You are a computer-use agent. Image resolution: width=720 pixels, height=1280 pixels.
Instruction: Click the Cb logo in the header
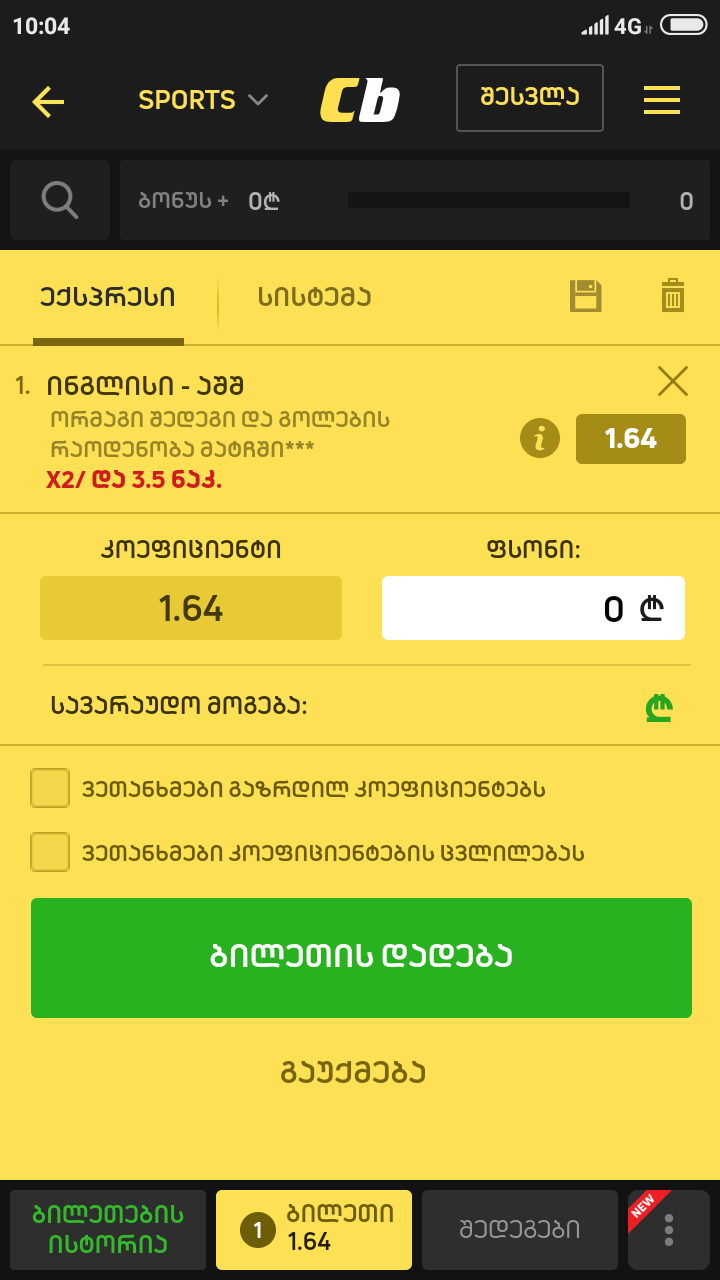tap(360, 100)
